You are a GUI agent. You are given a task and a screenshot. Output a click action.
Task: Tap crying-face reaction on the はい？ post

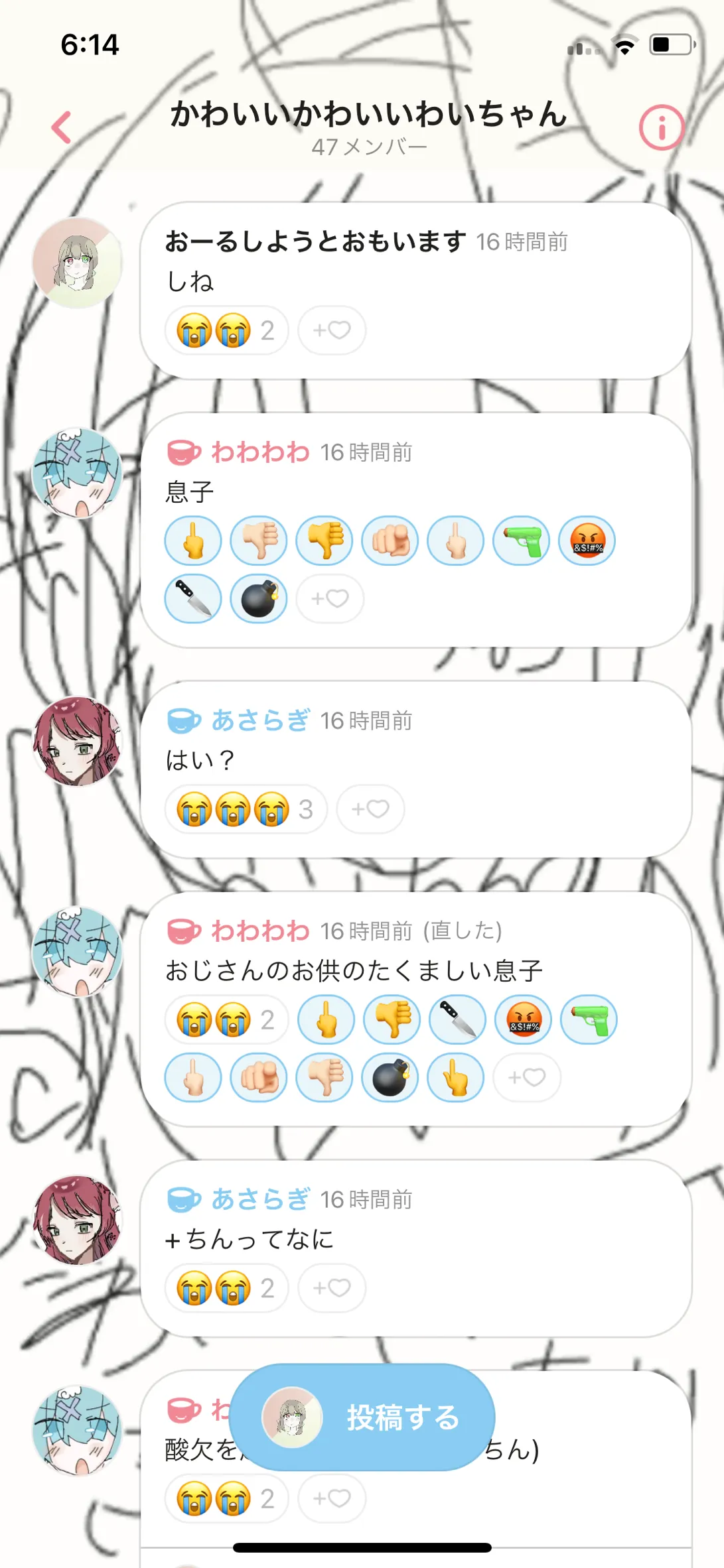click(x=245, y=809)
